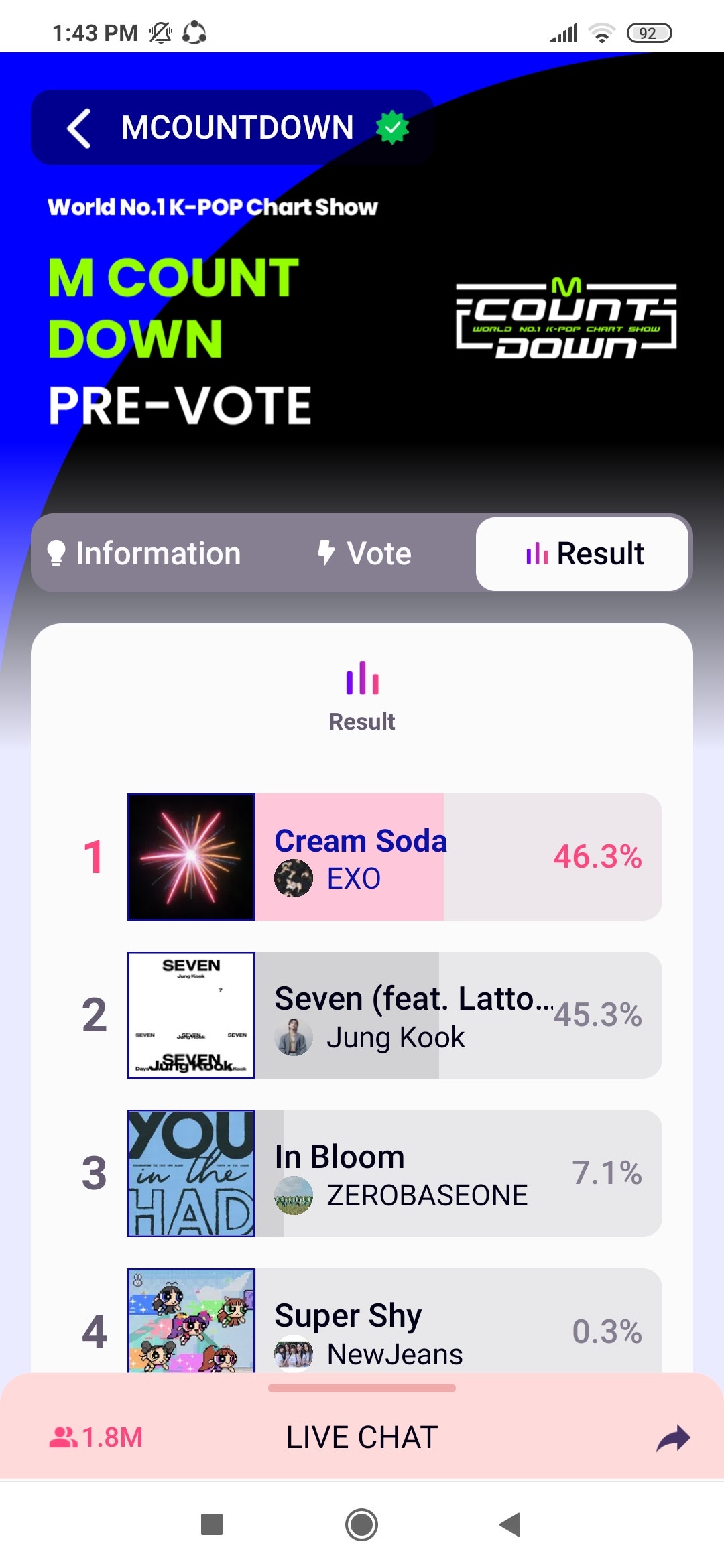Open the LIVE CHAT panel
Viewport: 724px width, 1568px height.
[x=362, y=1437]
